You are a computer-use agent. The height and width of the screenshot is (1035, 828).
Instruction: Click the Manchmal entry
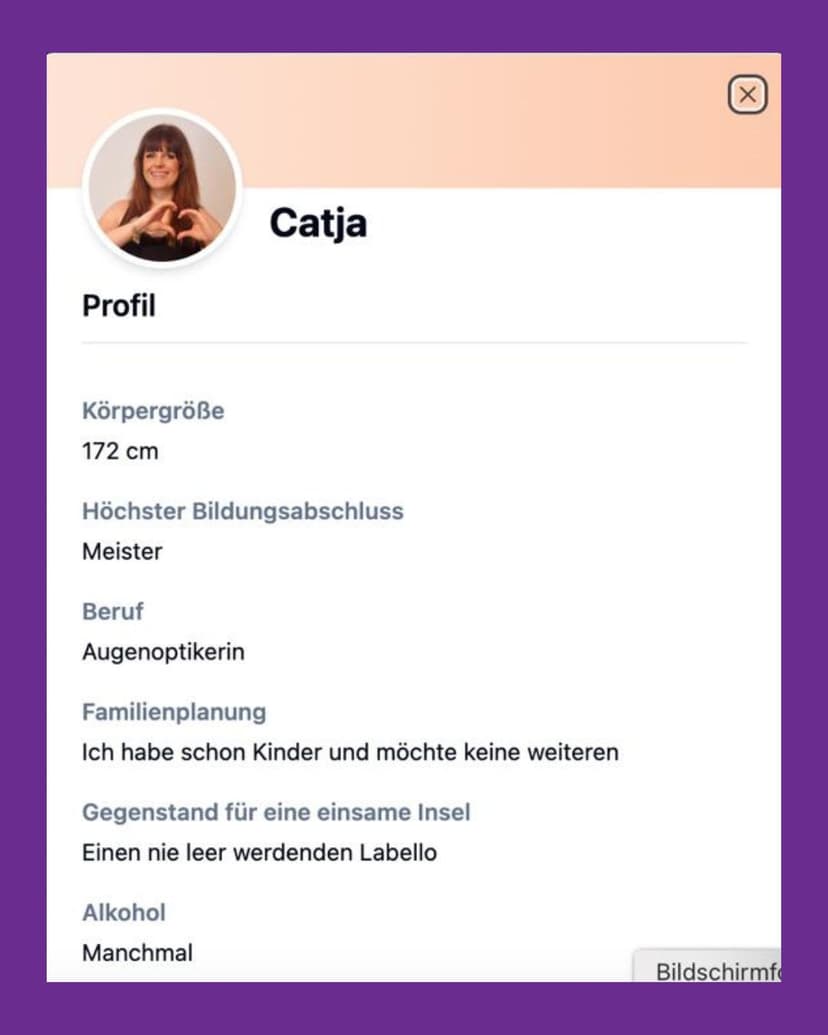[137, 953]
